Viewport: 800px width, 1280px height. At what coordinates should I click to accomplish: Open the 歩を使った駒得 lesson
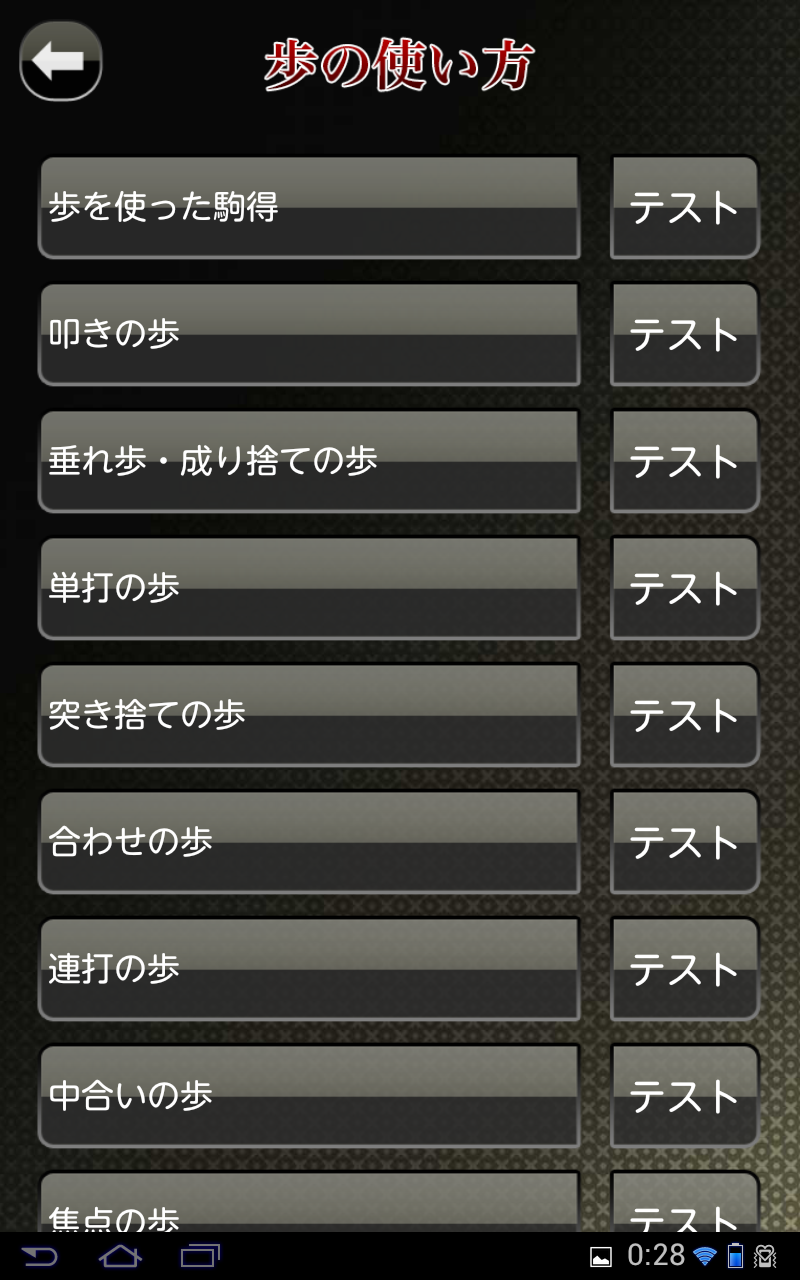pos(308,207)
